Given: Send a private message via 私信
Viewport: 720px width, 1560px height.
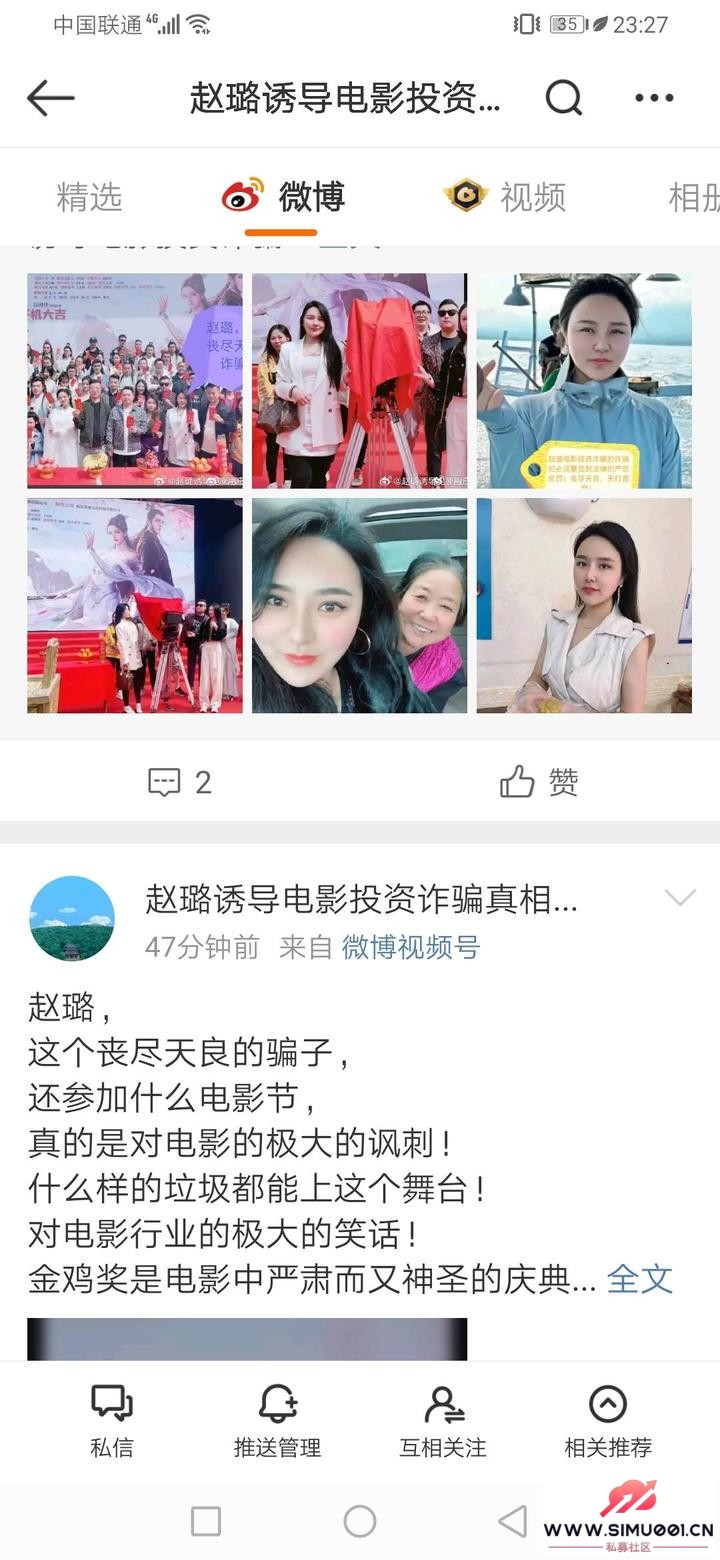Looking at the screenshot, I should click(111, 1421).
